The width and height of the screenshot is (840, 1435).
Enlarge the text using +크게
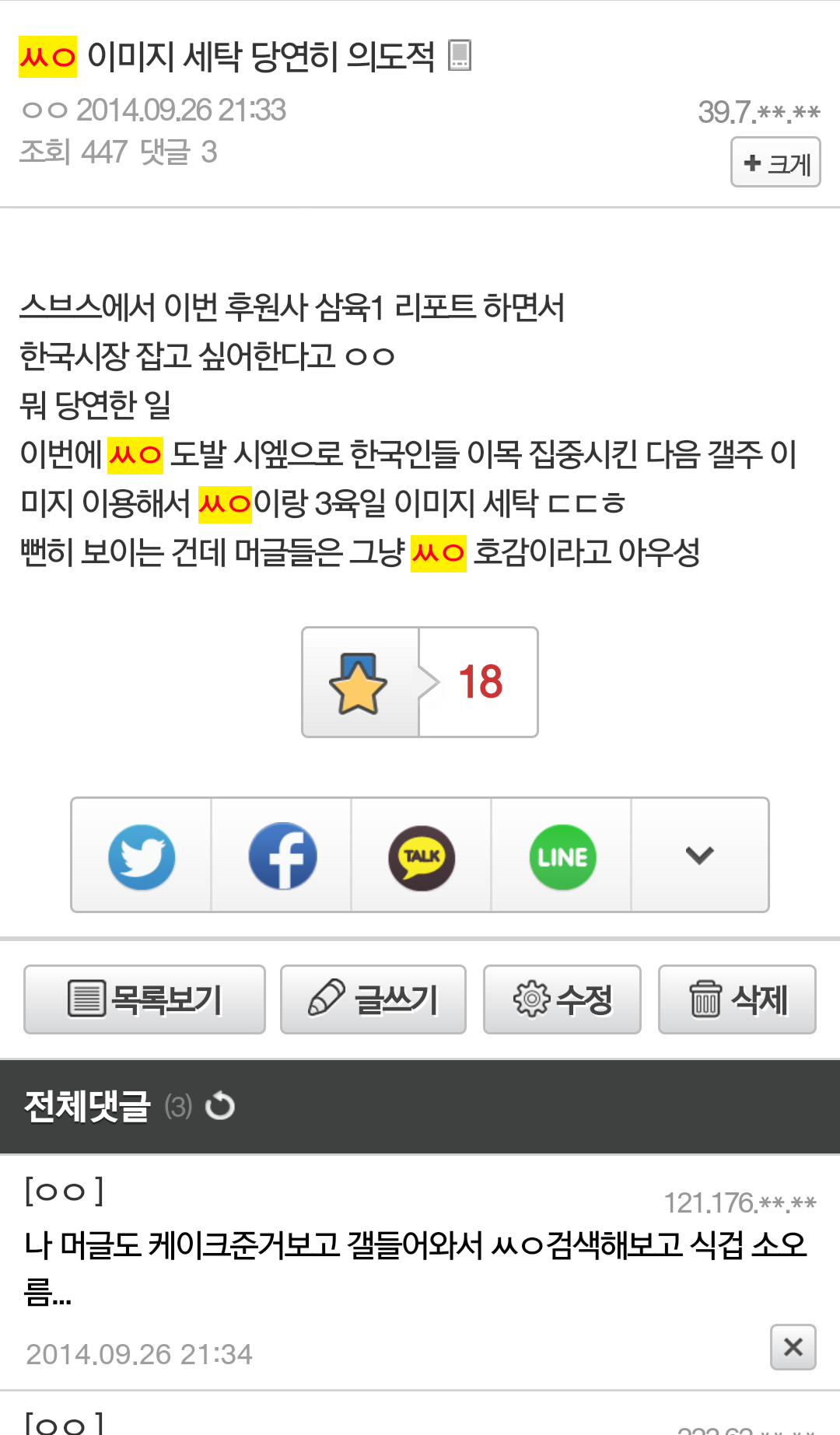coord(775,163)
